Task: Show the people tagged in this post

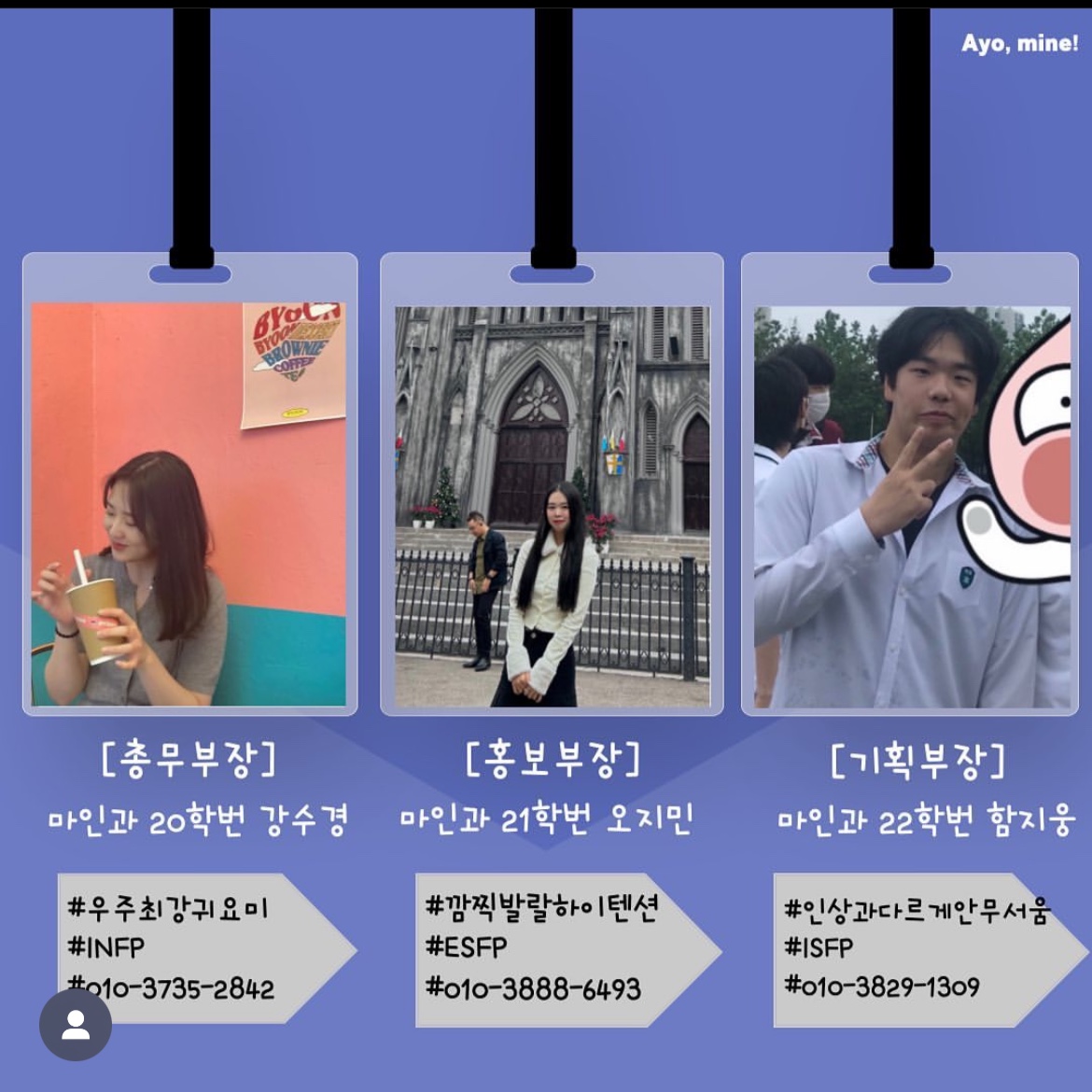Action: tap(75, 1024)
